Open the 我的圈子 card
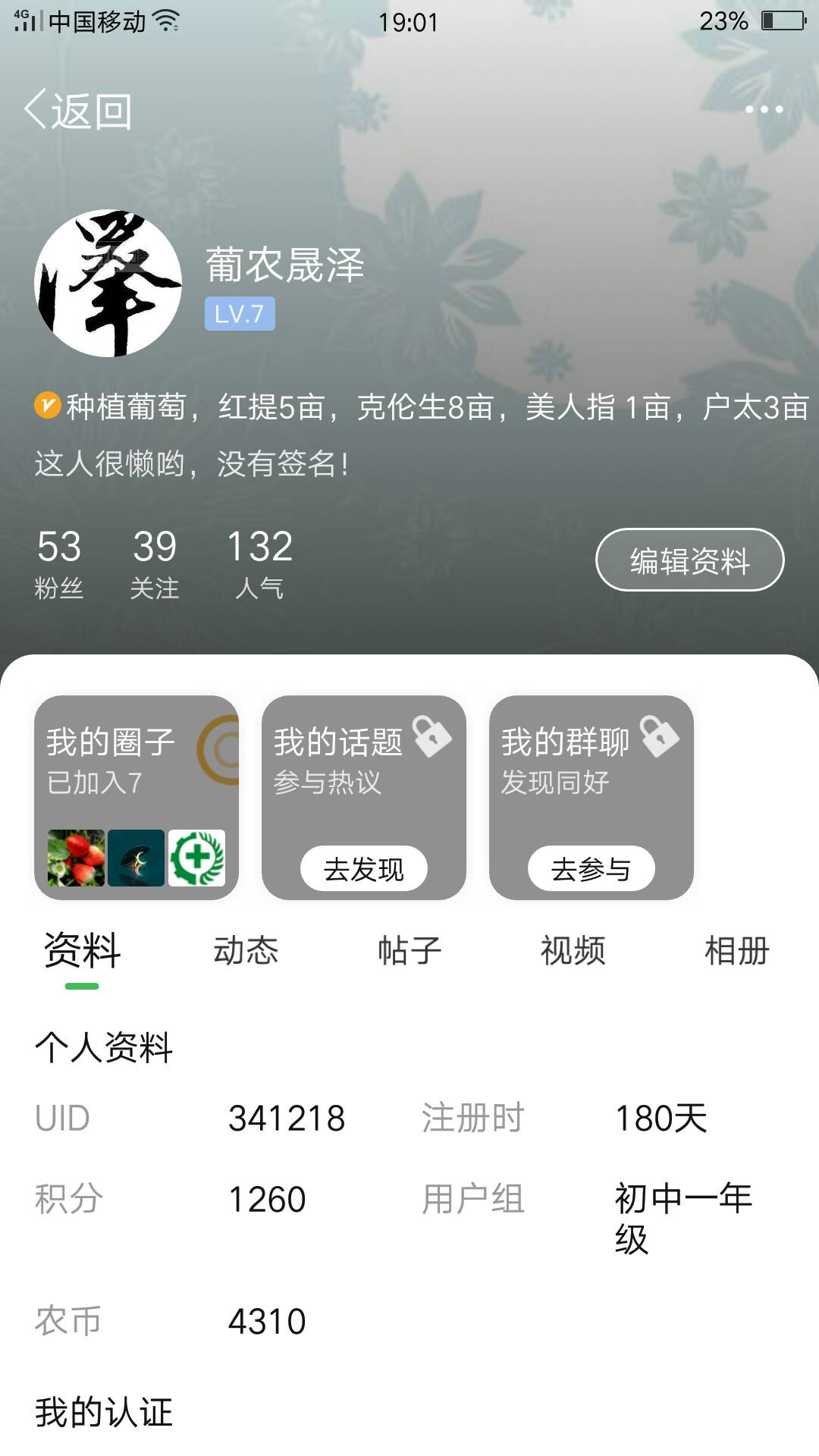Viewport: 819px width, 1456px height. (136, 798)
